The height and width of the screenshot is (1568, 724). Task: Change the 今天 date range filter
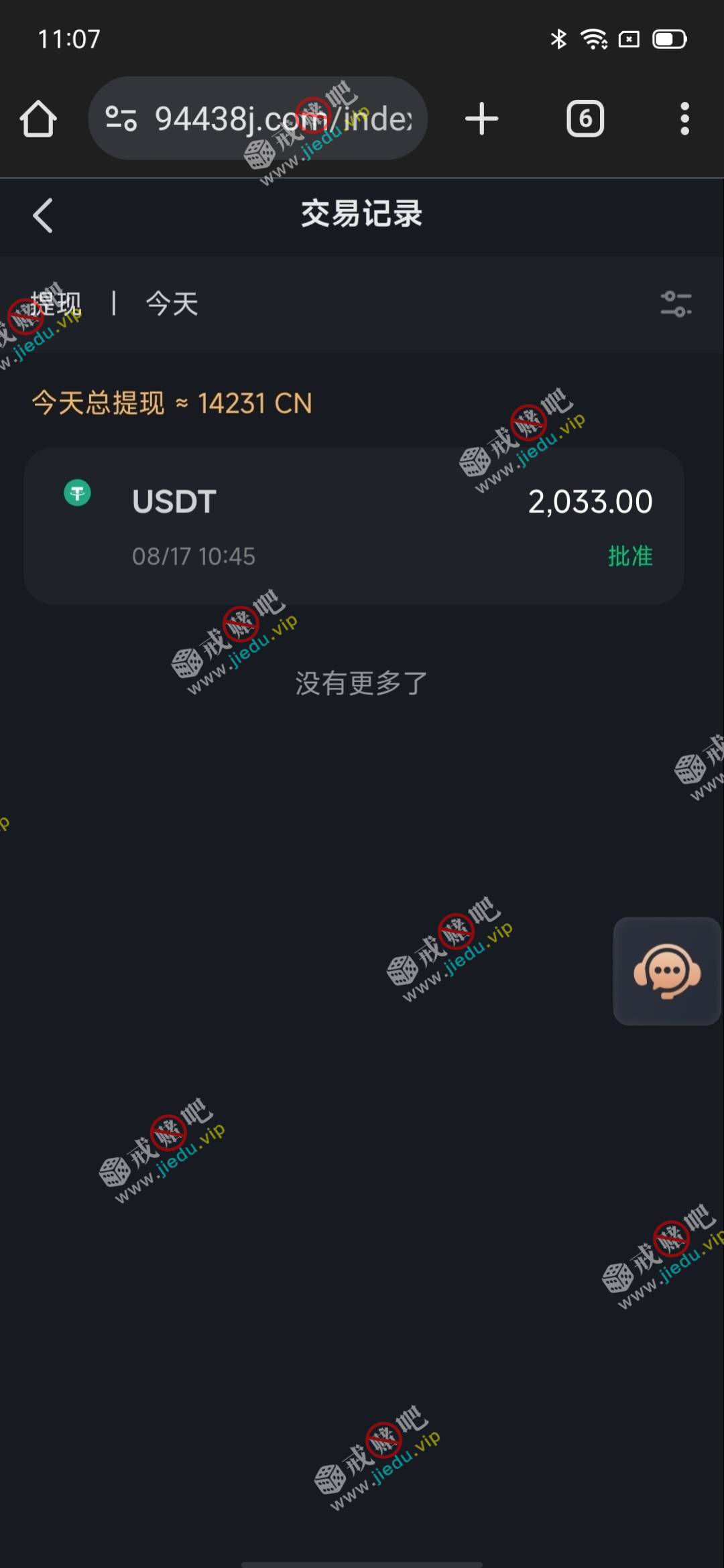[172, 304]
